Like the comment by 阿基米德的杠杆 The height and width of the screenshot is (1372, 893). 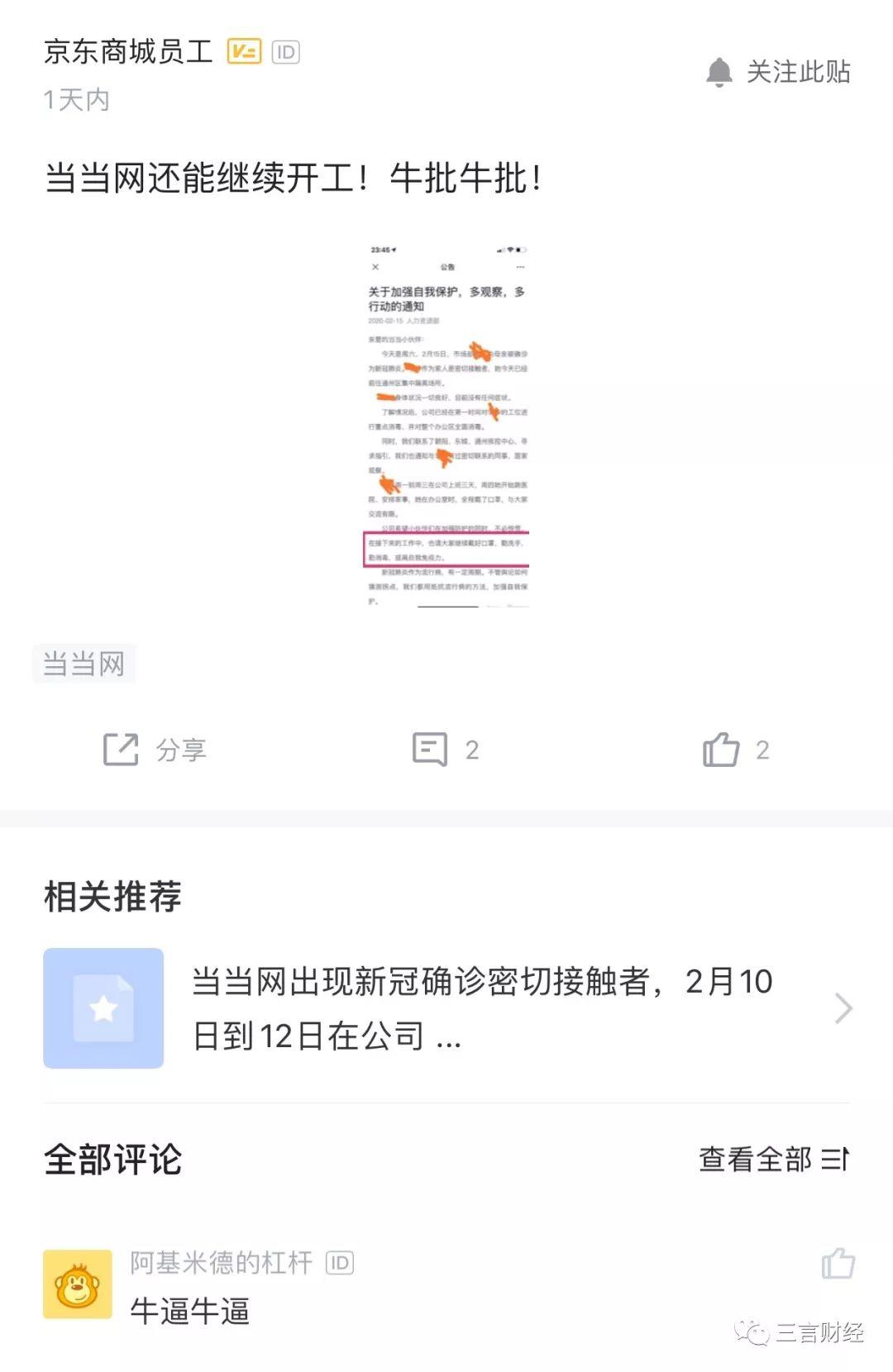click(x=838, y=1264)
